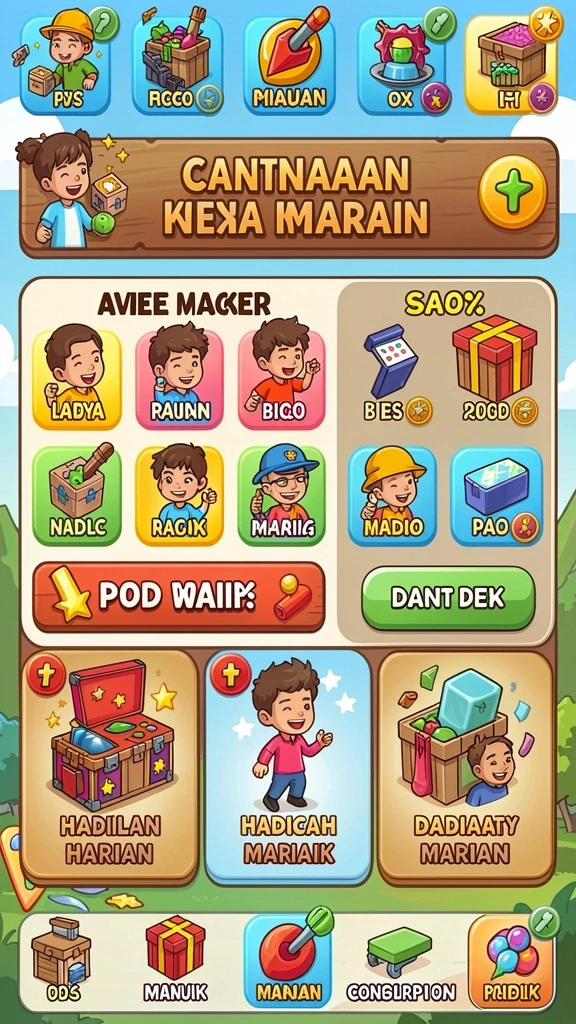Image resolution: width=576 pixels, height=1024 pixels.
Task: Choose the RAUNN avatar
Action: click(x=179, y=377)
